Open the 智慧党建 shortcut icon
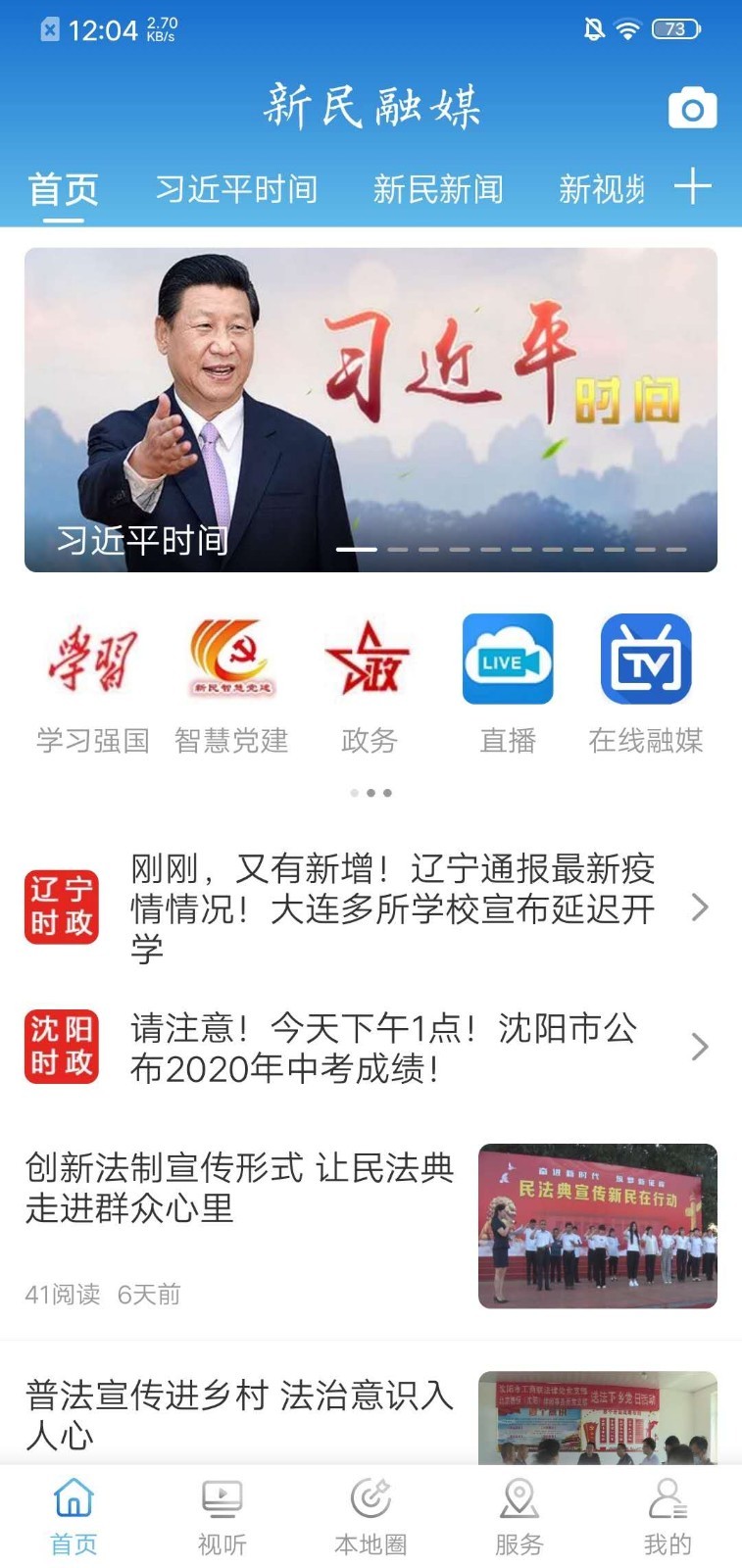Screen dimensions: 742x1568 pos(232,659)
